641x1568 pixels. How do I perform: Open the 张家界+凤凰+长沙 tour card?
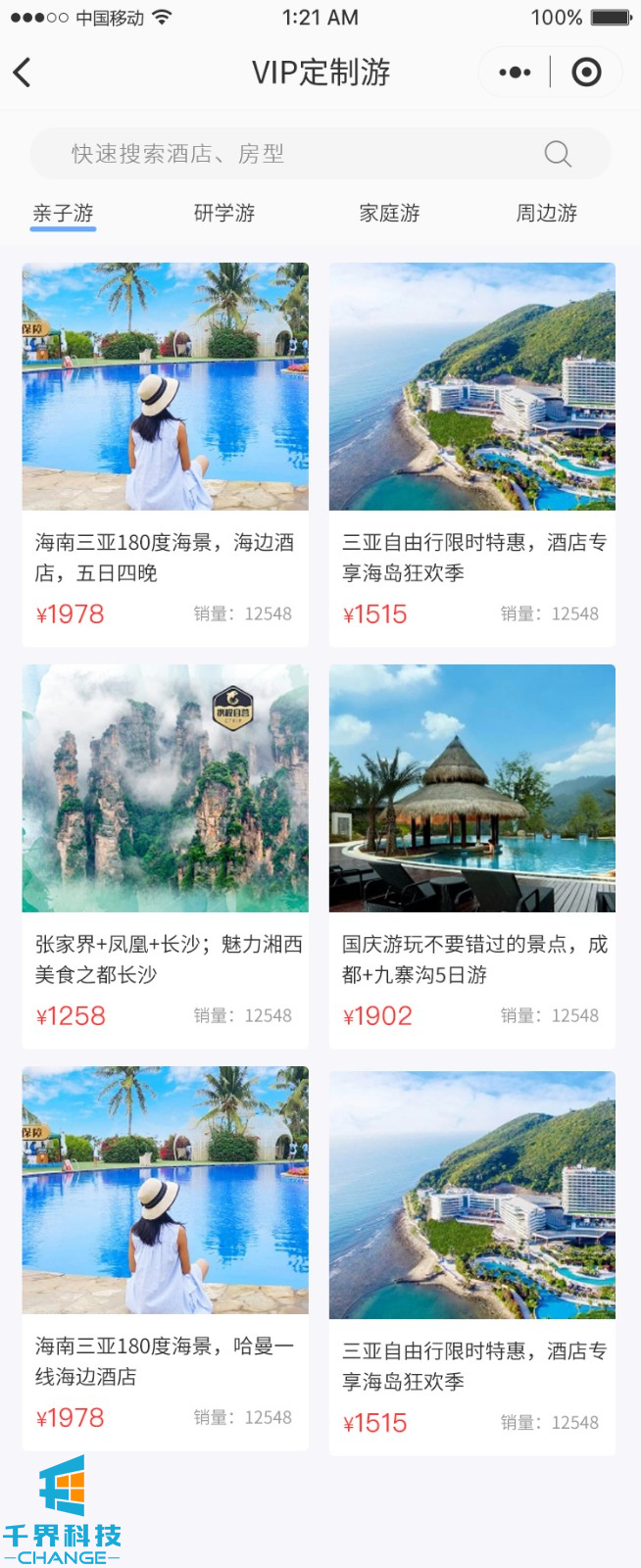pyautogui.click(x=165, y=856)
